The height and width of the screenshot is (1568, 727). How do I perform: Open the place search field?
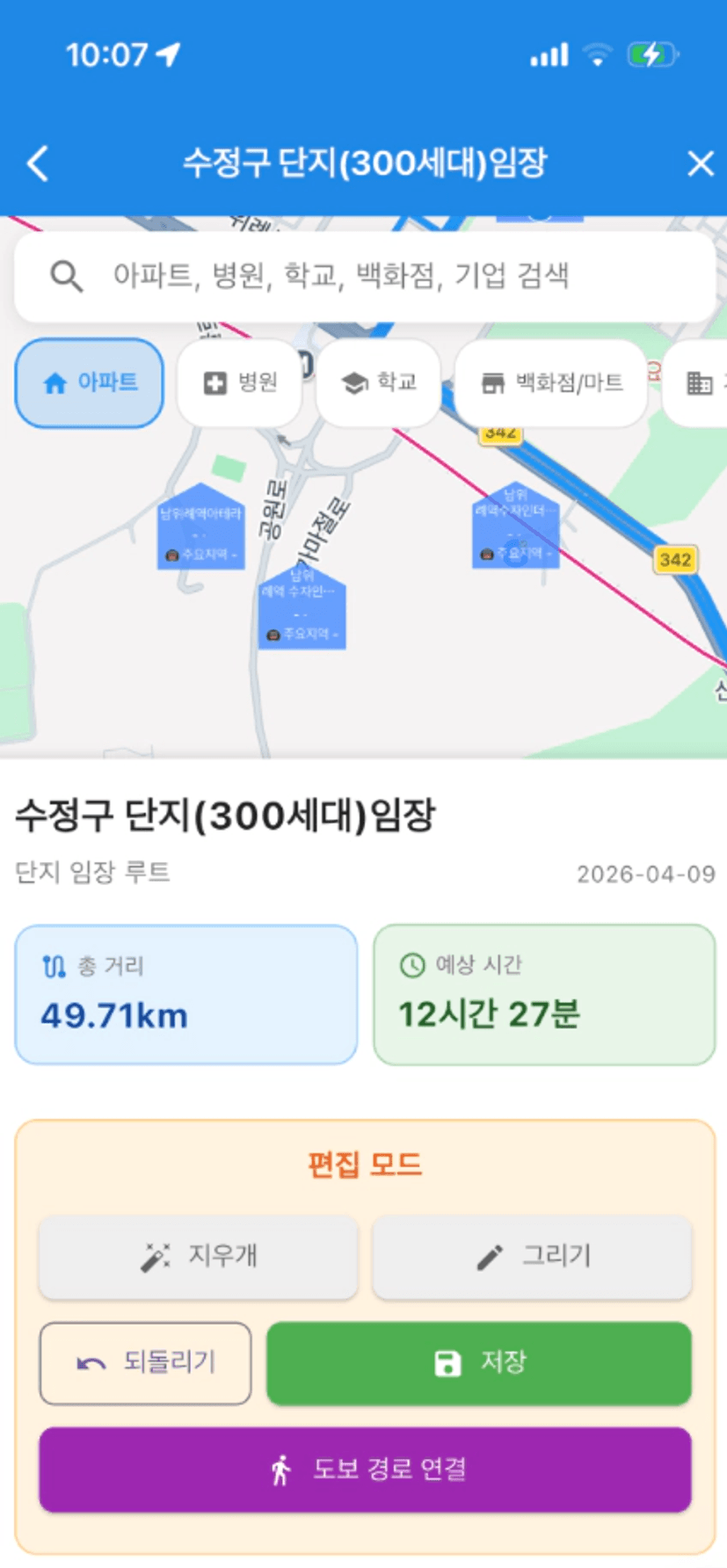pyautogui.click(x=364, y=276)
